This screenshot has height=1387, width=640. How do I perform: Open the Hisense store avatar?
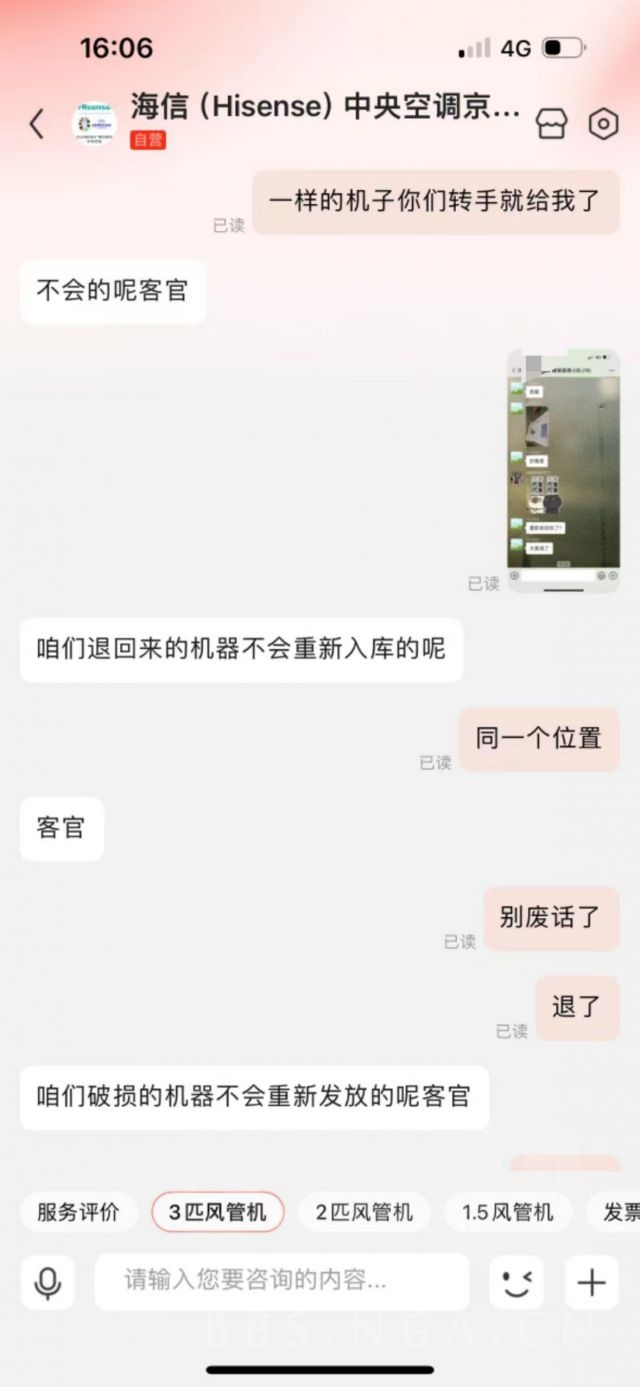coord(94,124)
